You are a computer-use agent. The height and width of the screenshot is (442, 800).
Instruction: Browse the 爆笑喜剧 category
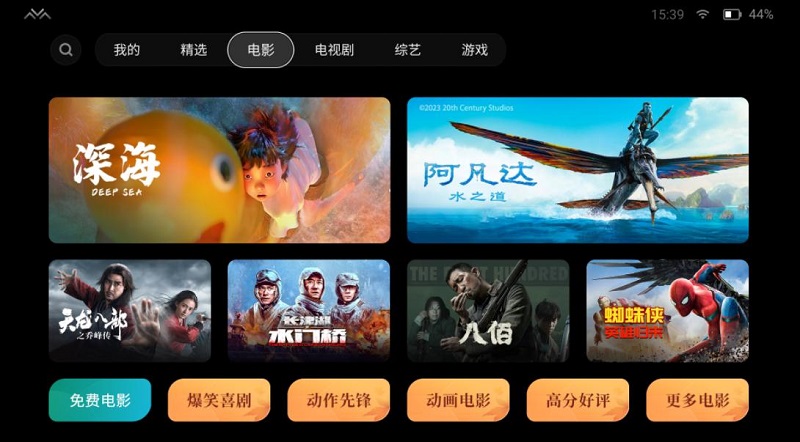(219, 400)
